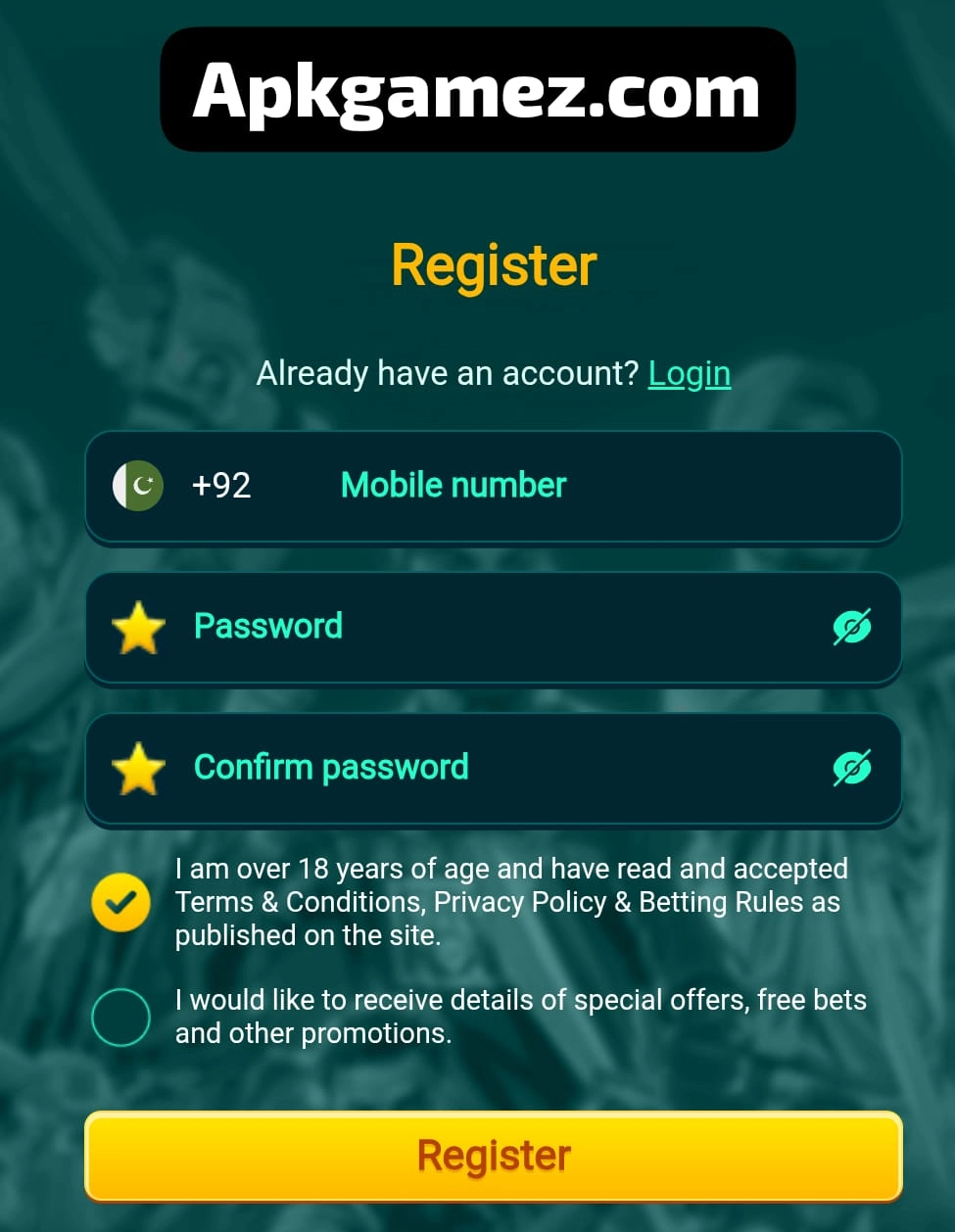The image size is (955, 1232).
Task: Select the Confirm password field
Action: [x=490, y=767]
